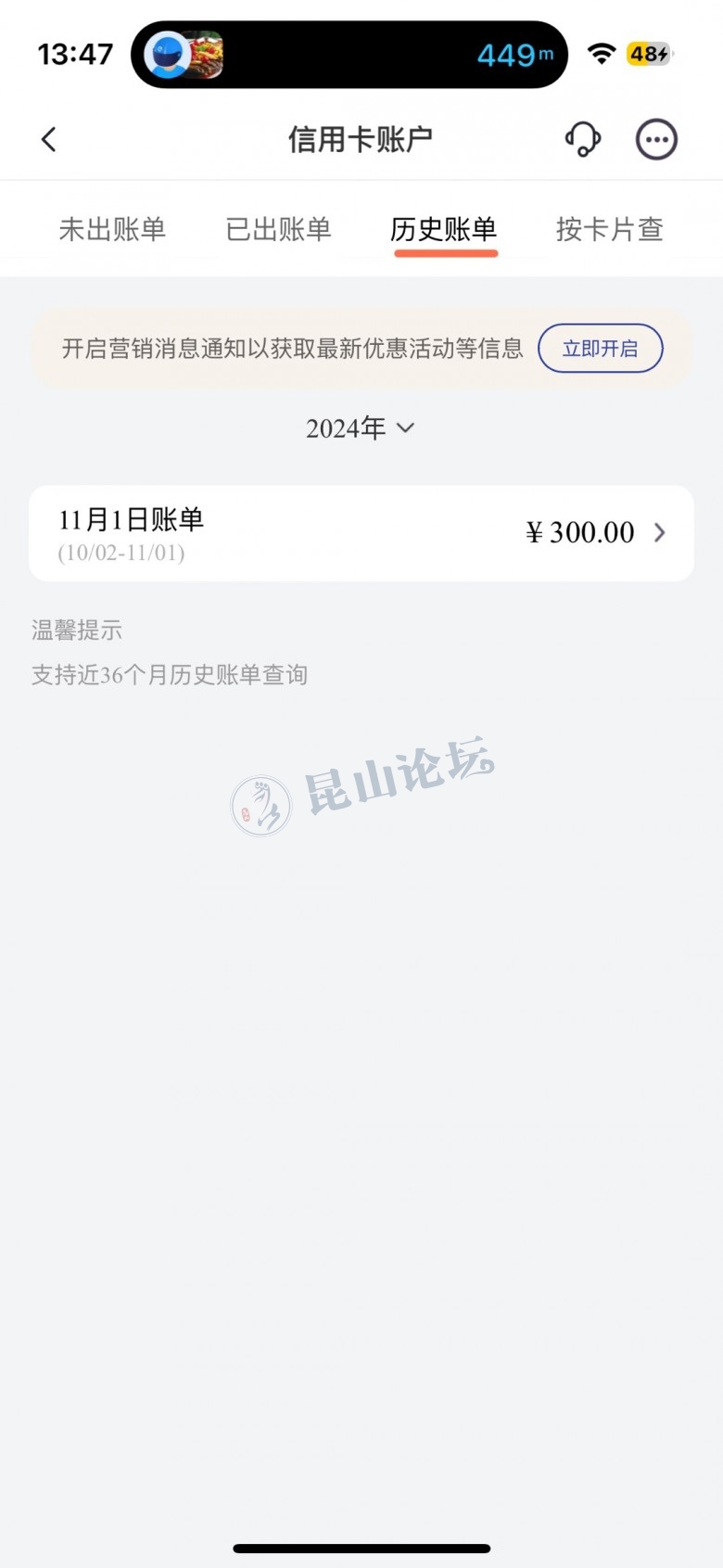723x1568 pixels.
Task: Switch to 未出账单 tab
Action: coord(112,229)
